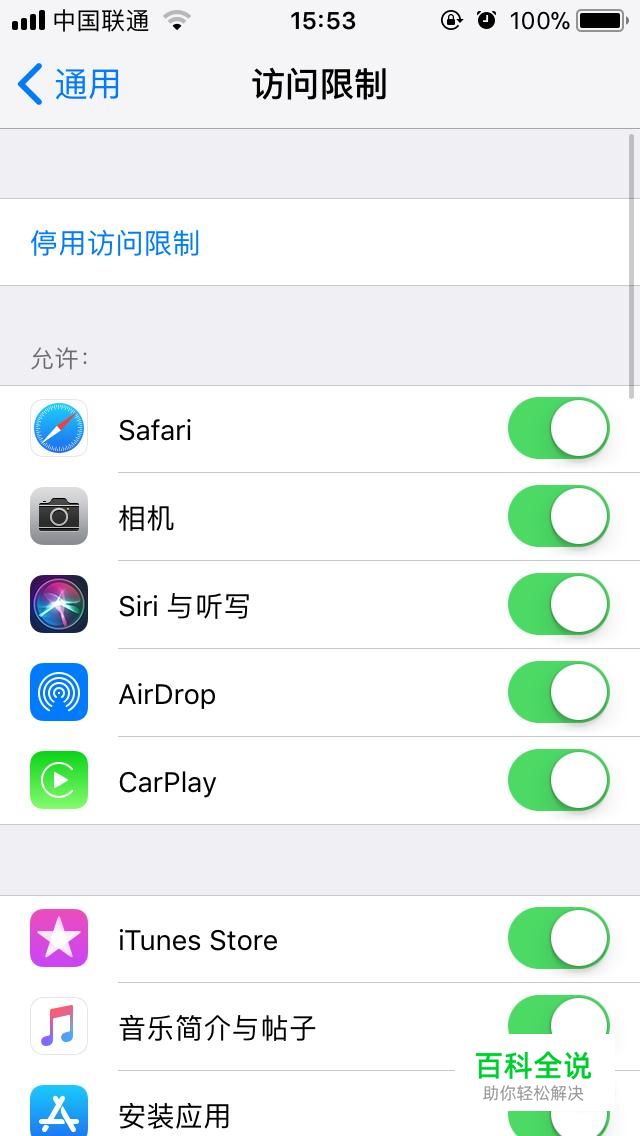Screen dimensions: 640x1136
Task: Disable the 相机 switch
Action: tap(559, 517)
